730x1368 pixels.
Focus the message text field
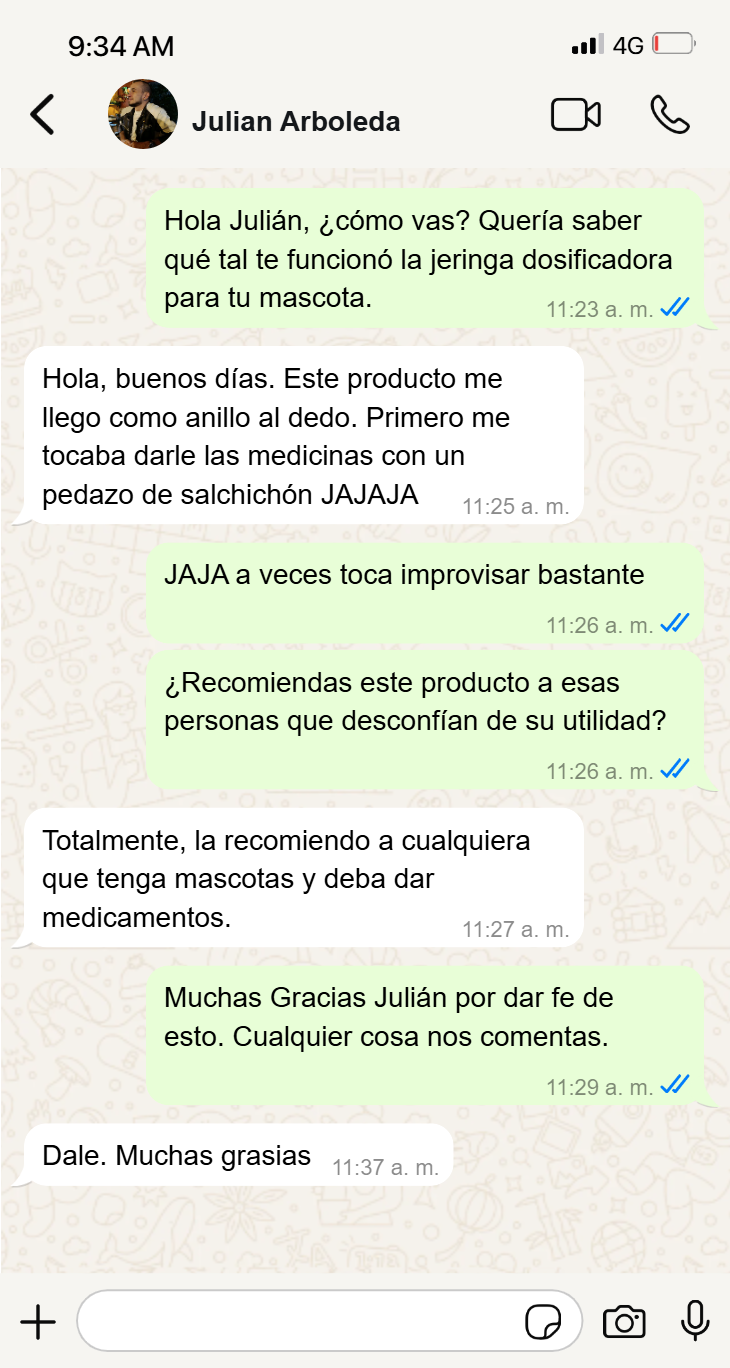300,1322
